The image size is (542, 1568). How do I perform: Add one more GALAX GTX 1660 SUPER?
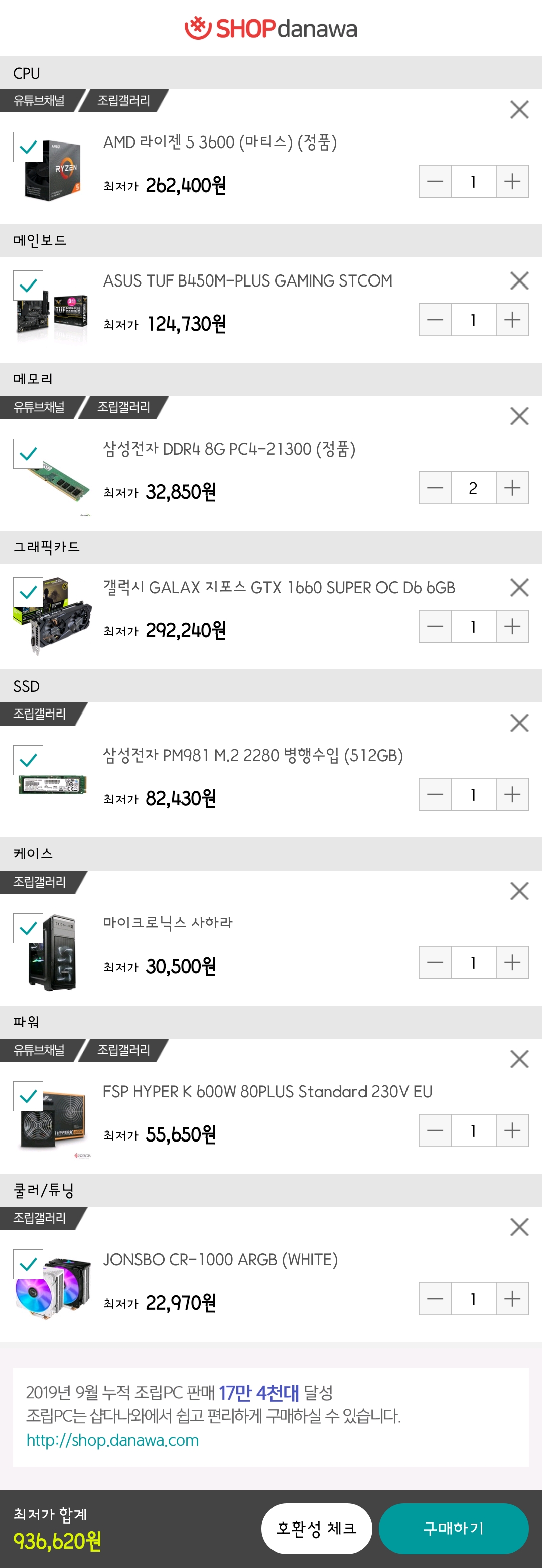(x=512, y=627)
